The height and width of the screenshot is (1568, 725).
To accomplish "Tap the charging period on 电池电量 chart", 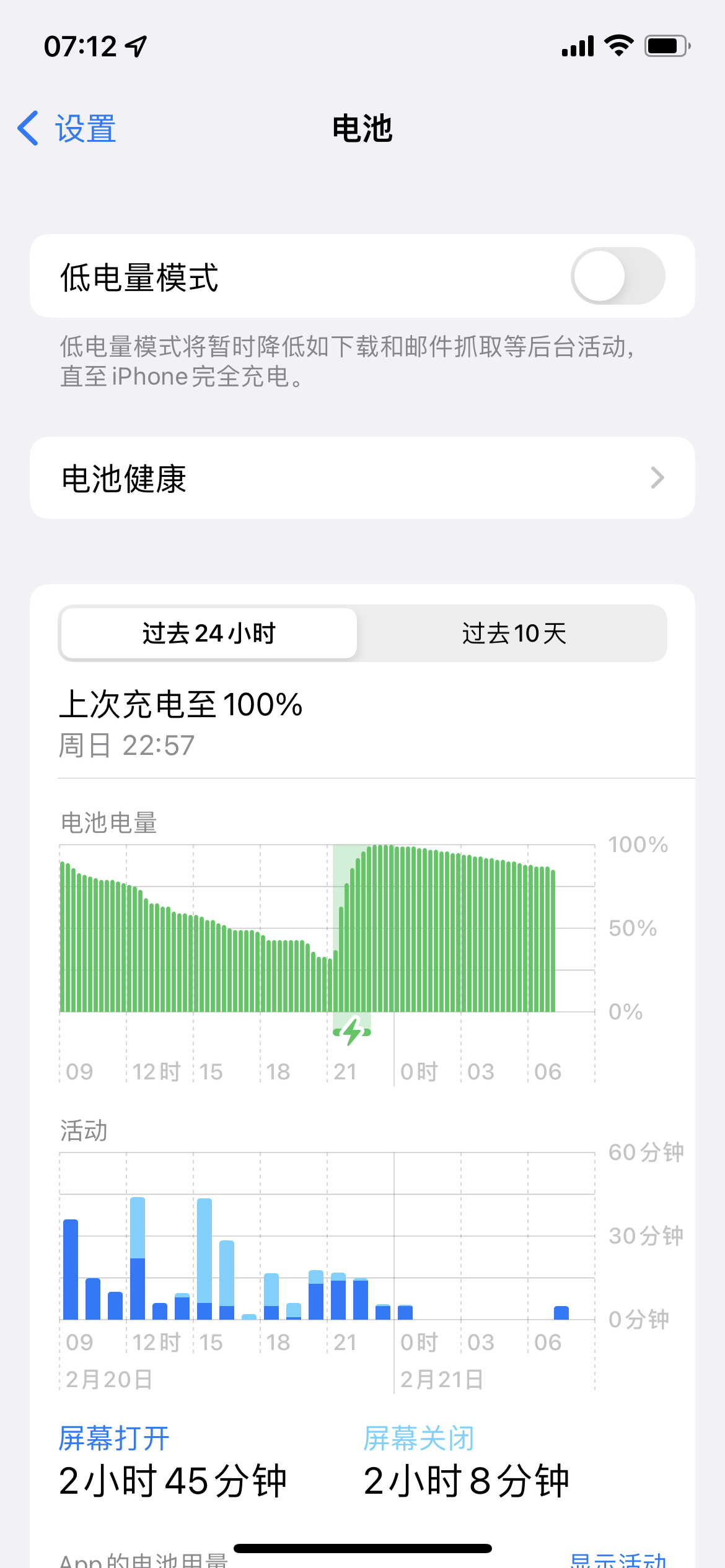I will point(352,929).
